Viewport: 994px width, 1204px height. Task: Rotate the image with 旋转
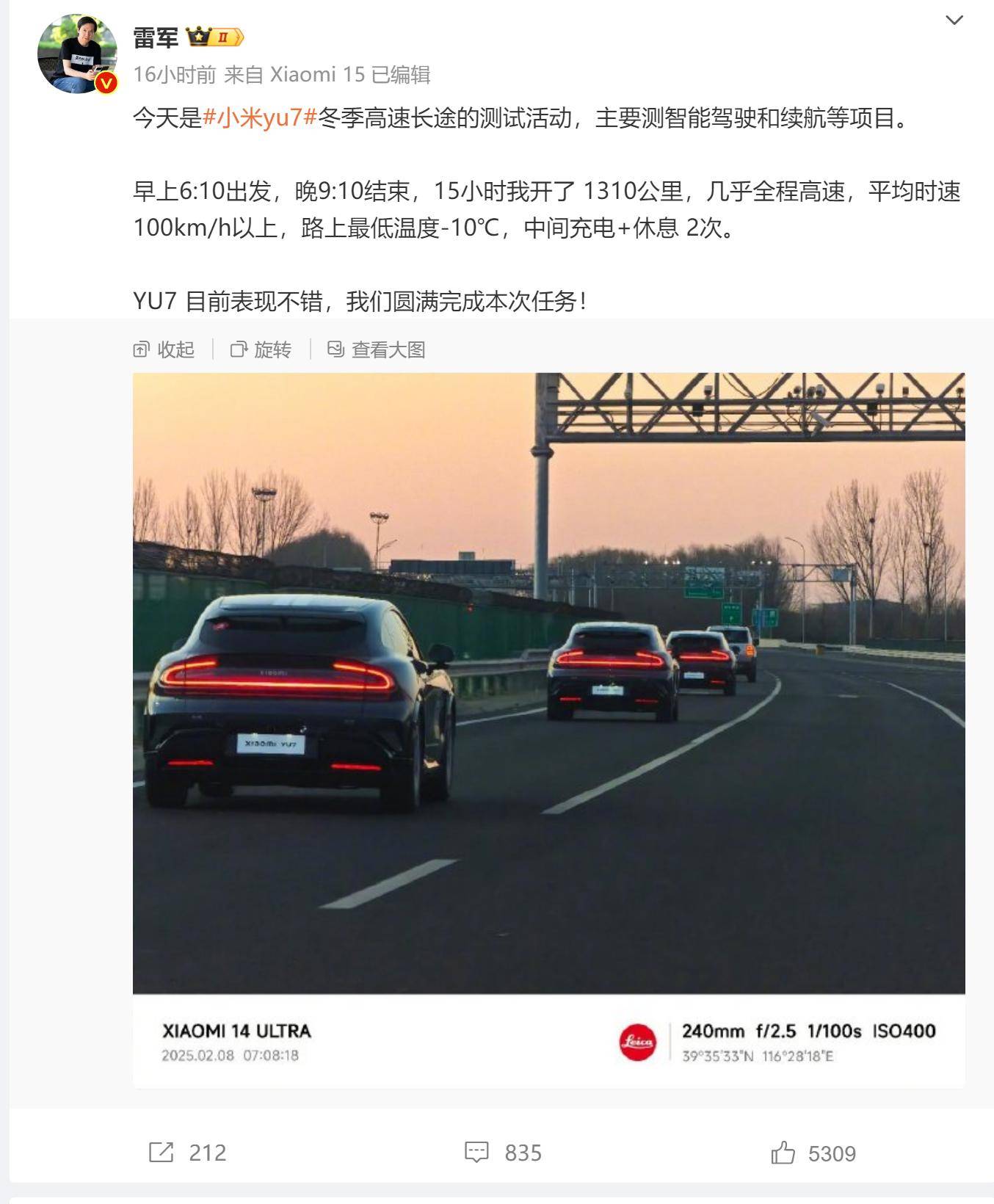point(261,349)
